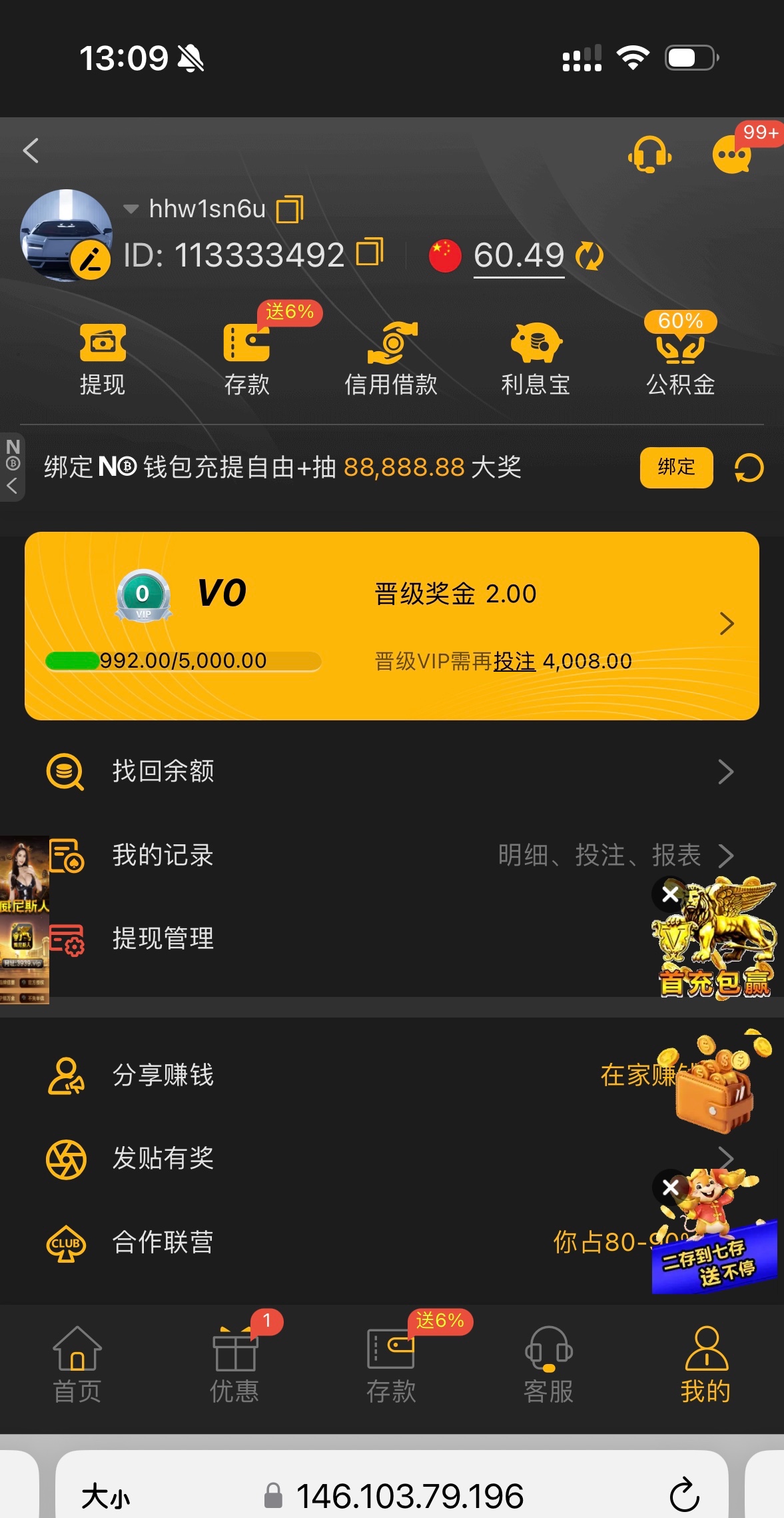Tap the yellow 绑定 button
The image size is (784, 1518).
676,467
